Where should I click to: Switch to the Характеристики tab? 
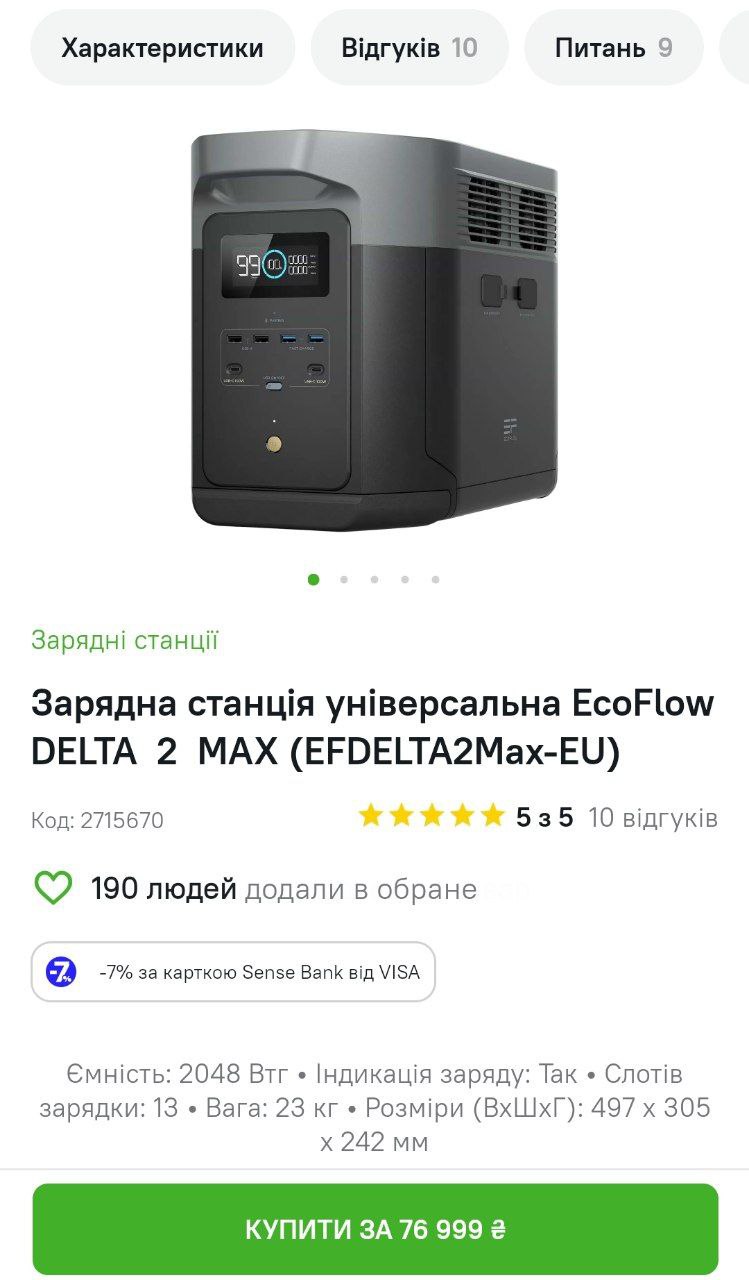[x=162, y=48]
